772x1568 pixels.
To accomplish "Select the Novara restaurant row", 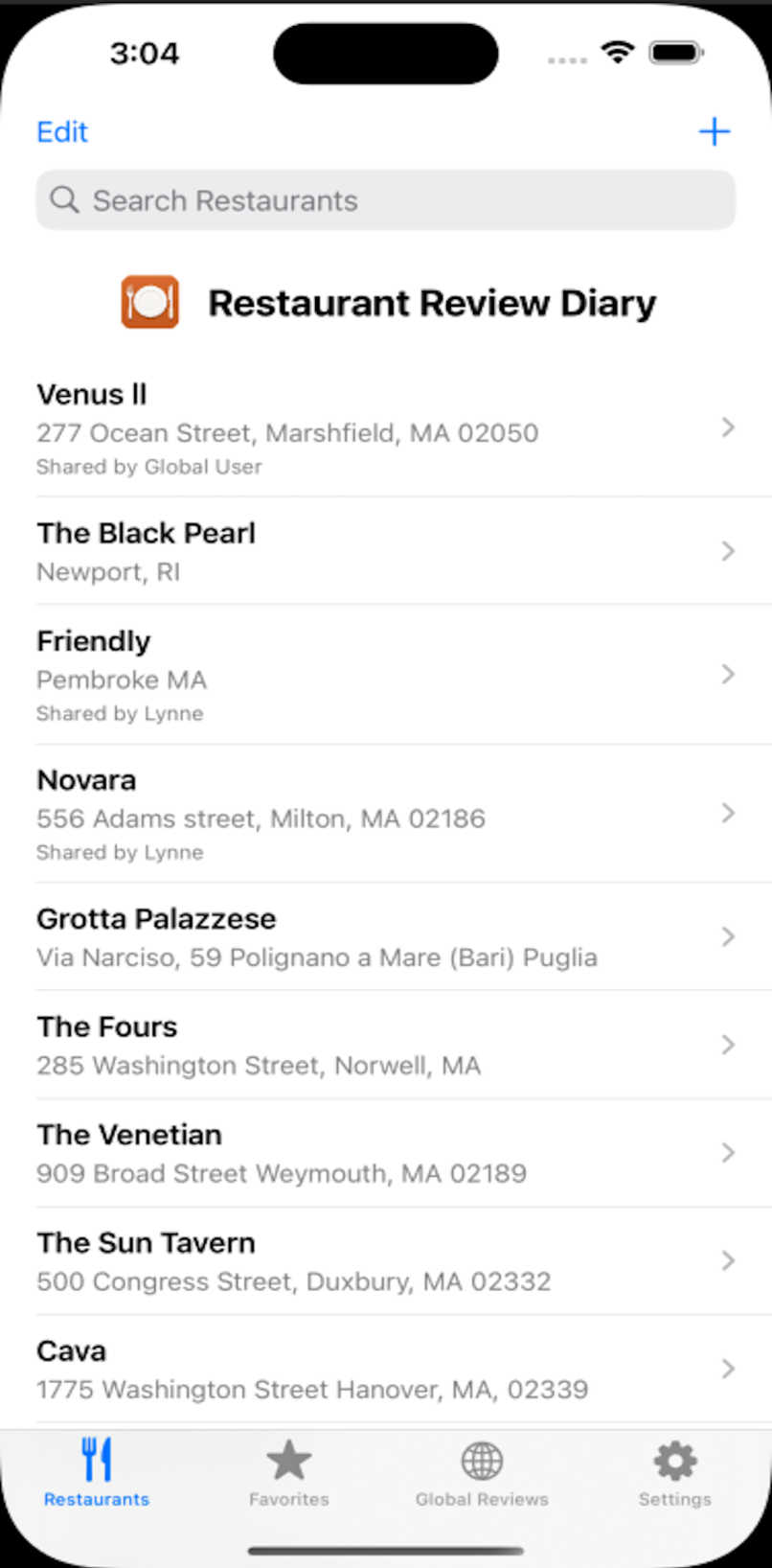I will (385, 814).
